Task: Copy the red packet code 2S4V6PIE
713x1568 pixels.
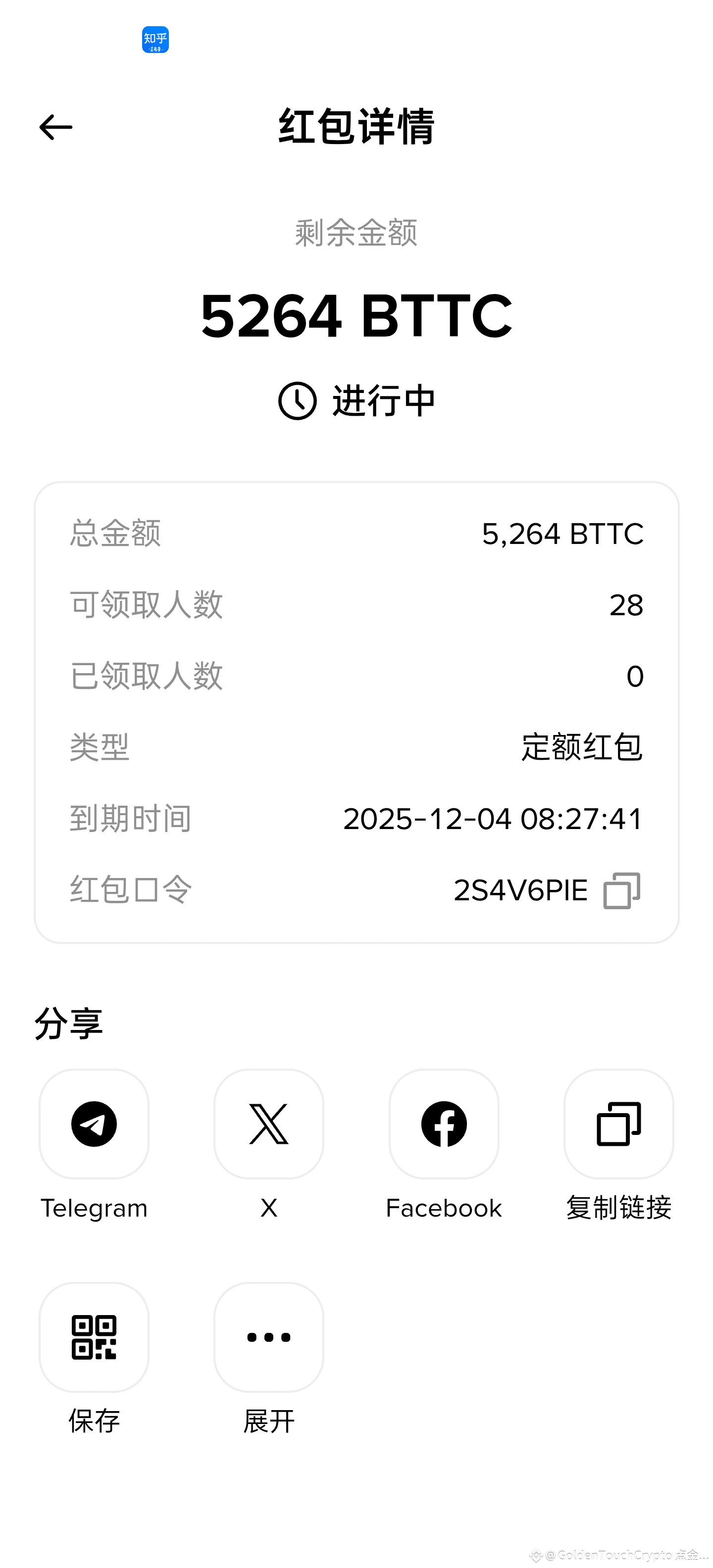Action: (621, 890)
